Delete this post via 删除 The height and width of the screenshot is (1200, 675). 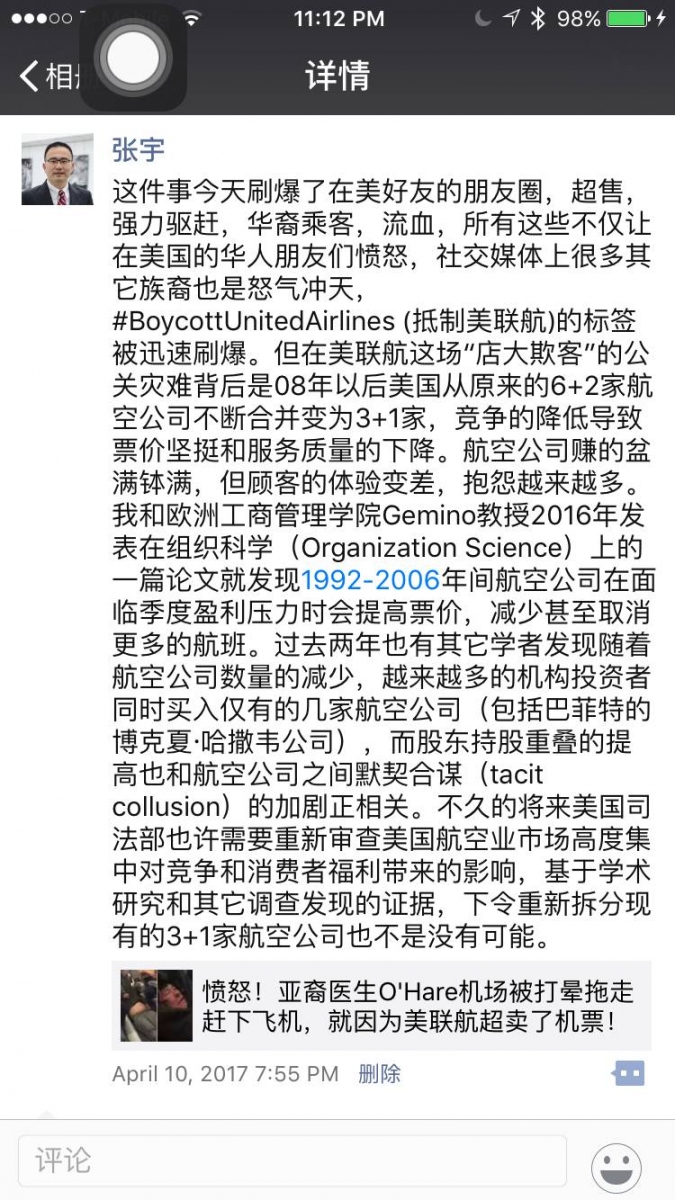[x=379, y=1074]
